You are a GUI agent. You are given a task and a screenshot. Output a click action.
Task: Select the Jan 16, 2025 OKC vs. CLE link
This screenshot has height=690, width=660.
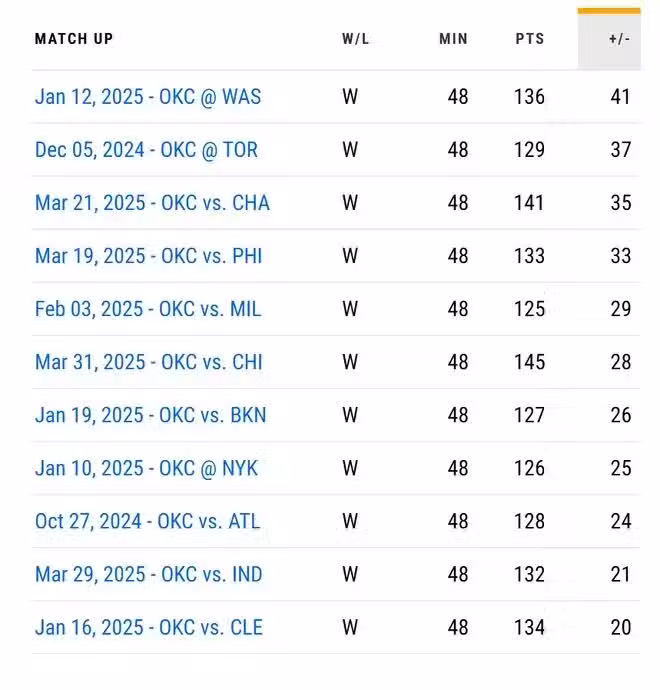point(148,627)
